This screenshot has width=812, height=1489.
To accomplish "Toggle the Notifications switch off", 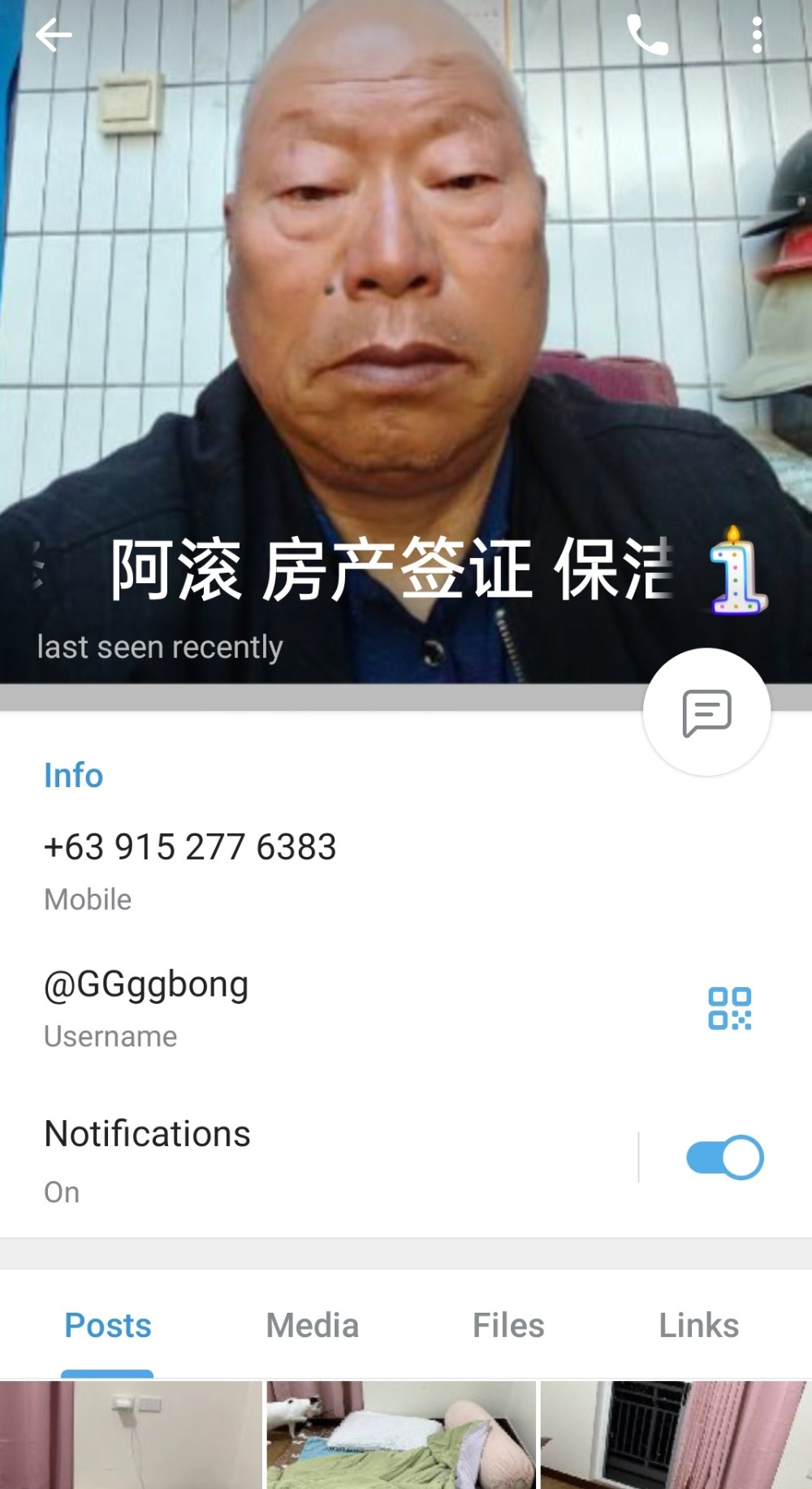I will click(724, 1158).
